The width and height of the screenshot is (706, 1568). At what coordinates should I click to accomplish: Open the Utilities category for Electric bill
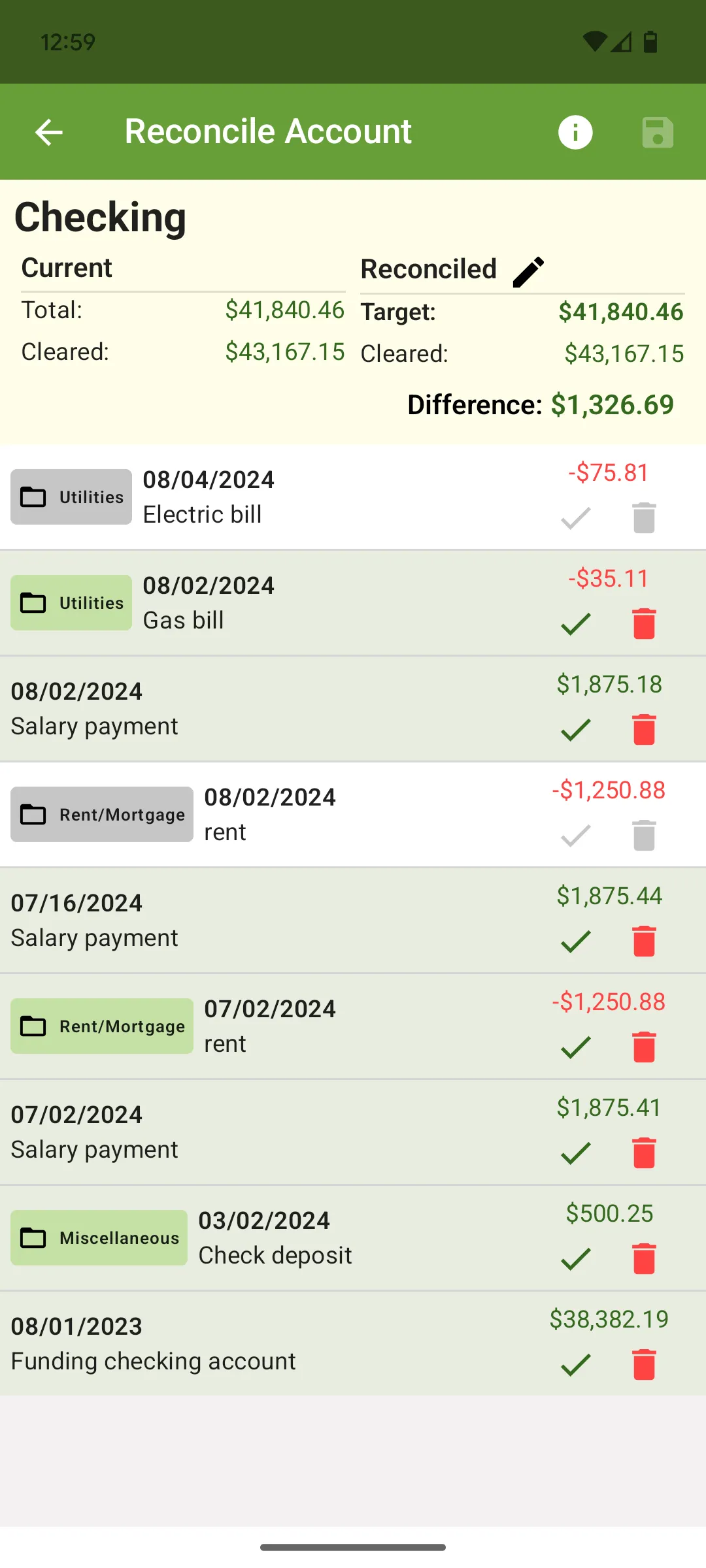click(70, 496)
